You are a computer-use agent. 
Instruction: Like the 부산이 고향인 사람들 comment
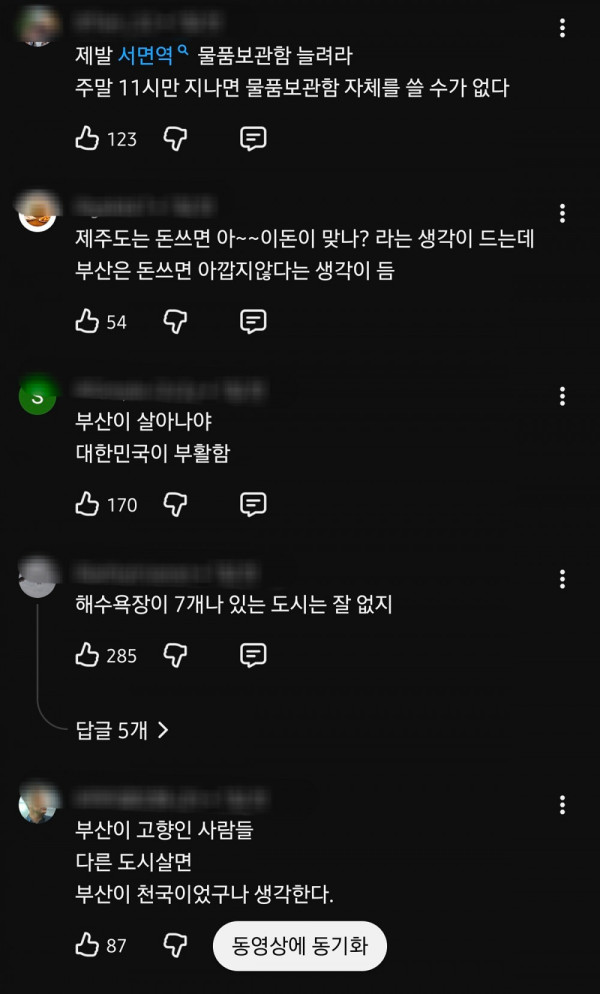tap(88, 944)
